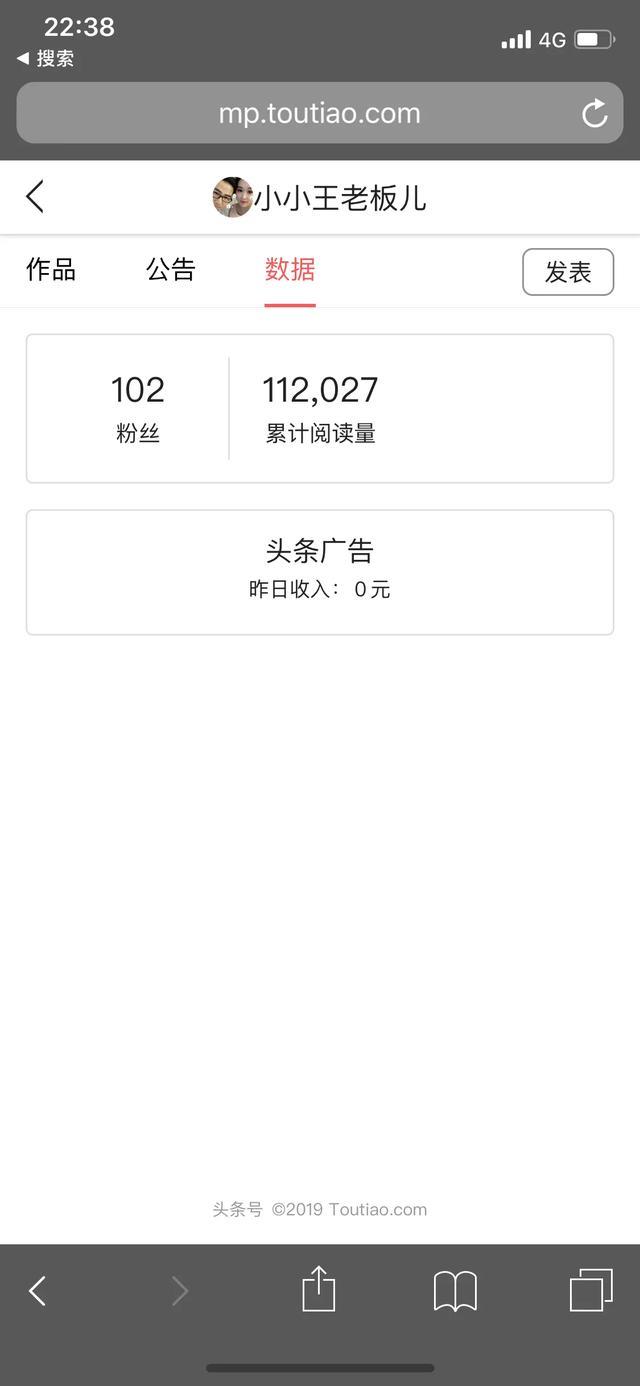Return to 搜索 app via top-left link
Viewport: 640px width, 1386px height.
click(x=46, y=58)
